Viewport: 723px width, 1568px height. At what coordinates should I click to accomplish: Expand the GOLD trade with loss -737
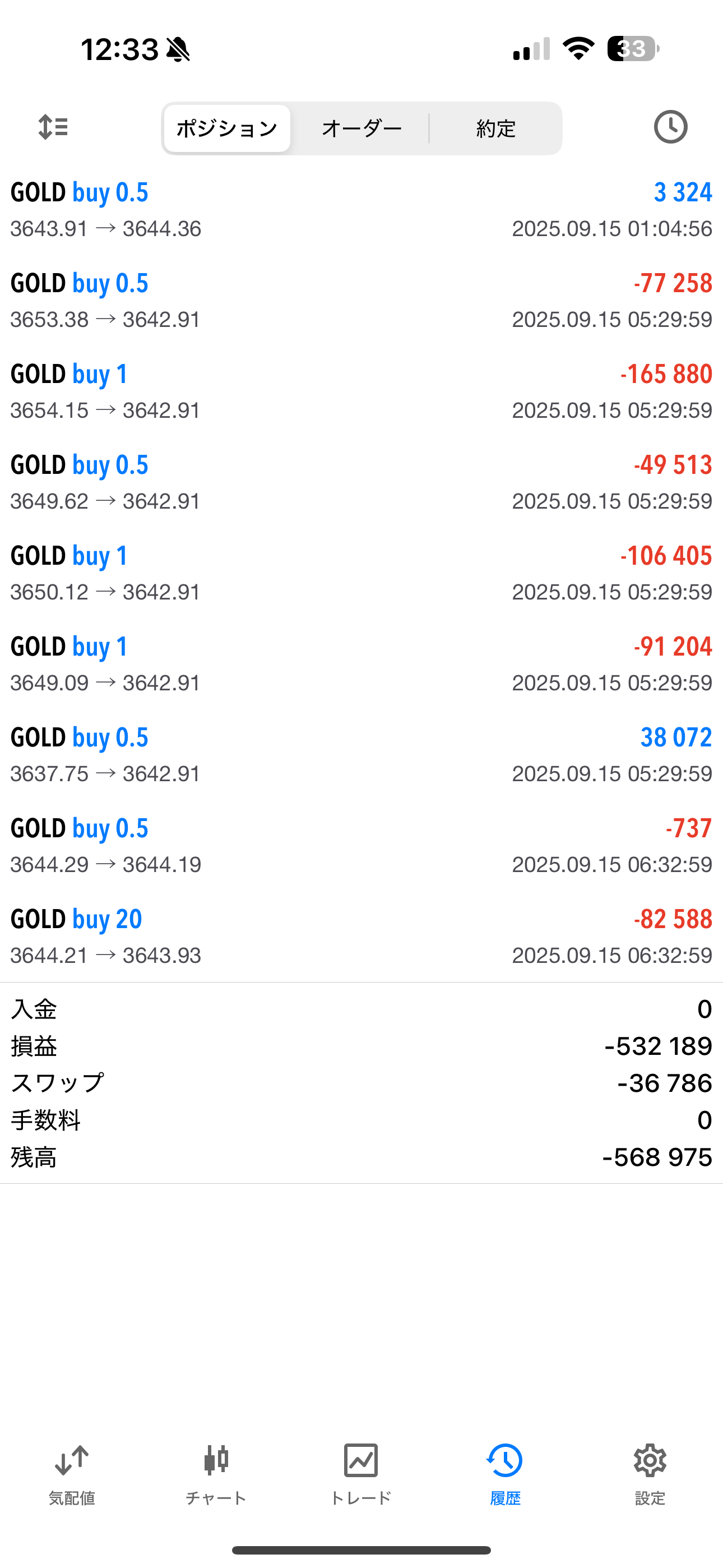point(361,846)
